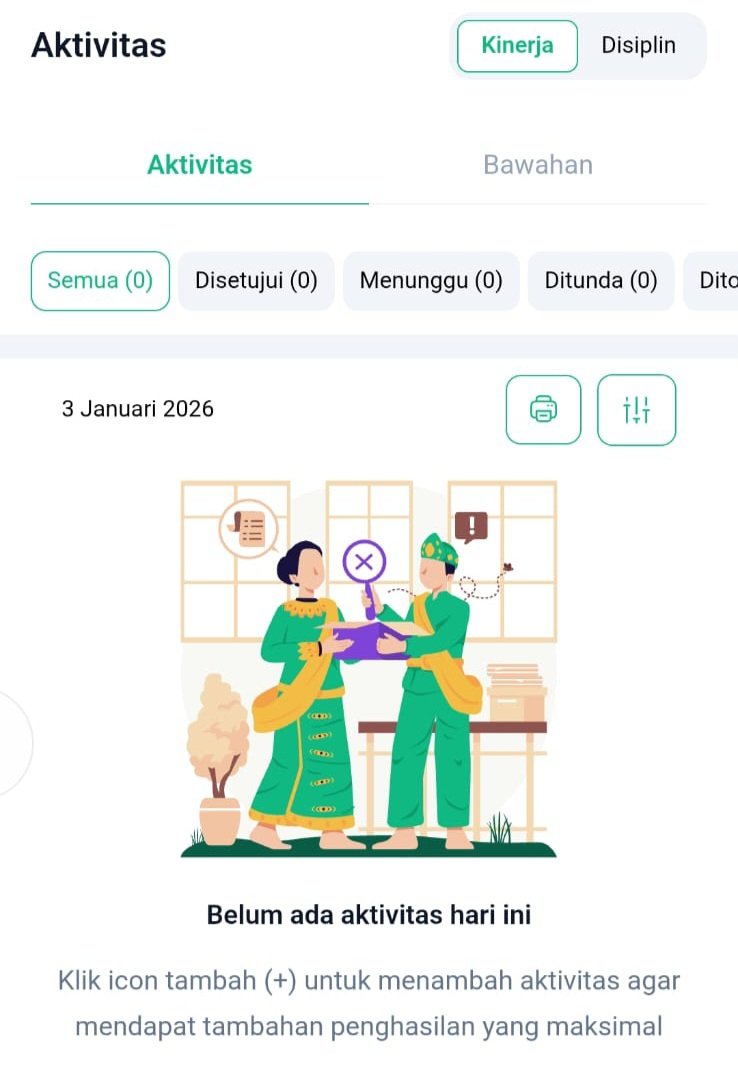Select the Semua (0) filter chip
The width and height of the screenshot is (738, 1077).
pos(100,281)
